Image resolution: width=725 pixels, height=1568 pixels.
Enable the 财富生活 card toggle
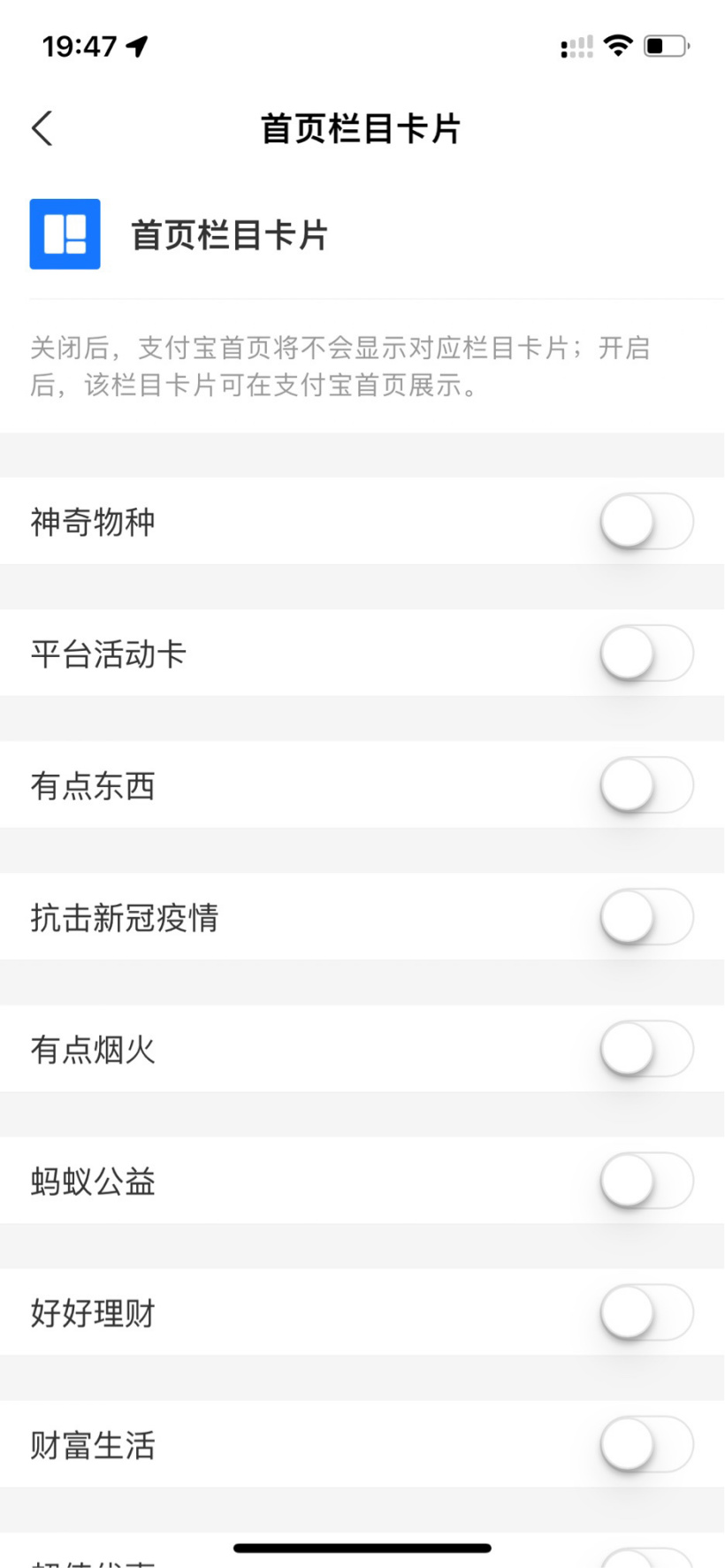click(x=646, y=1444)
